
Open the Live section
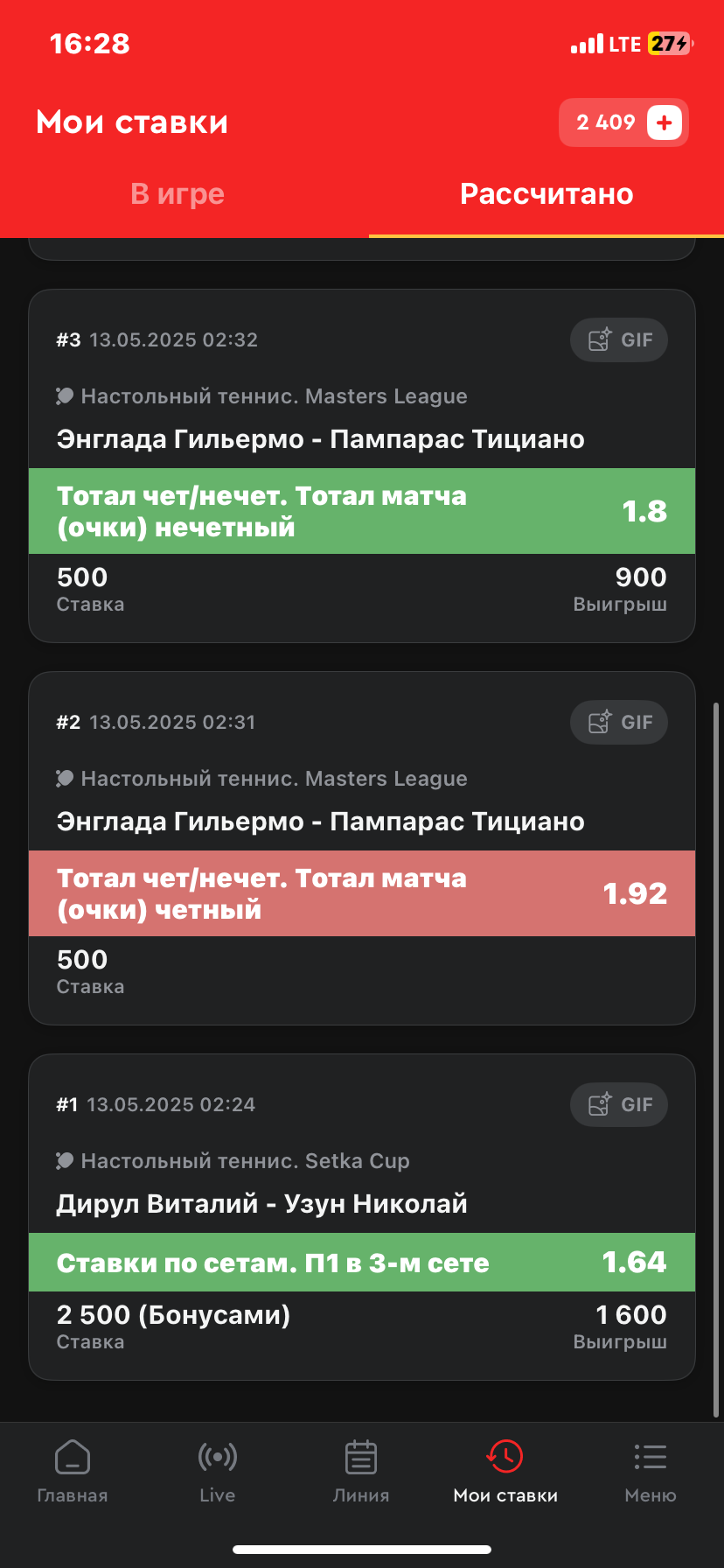tap(217, 1472)
